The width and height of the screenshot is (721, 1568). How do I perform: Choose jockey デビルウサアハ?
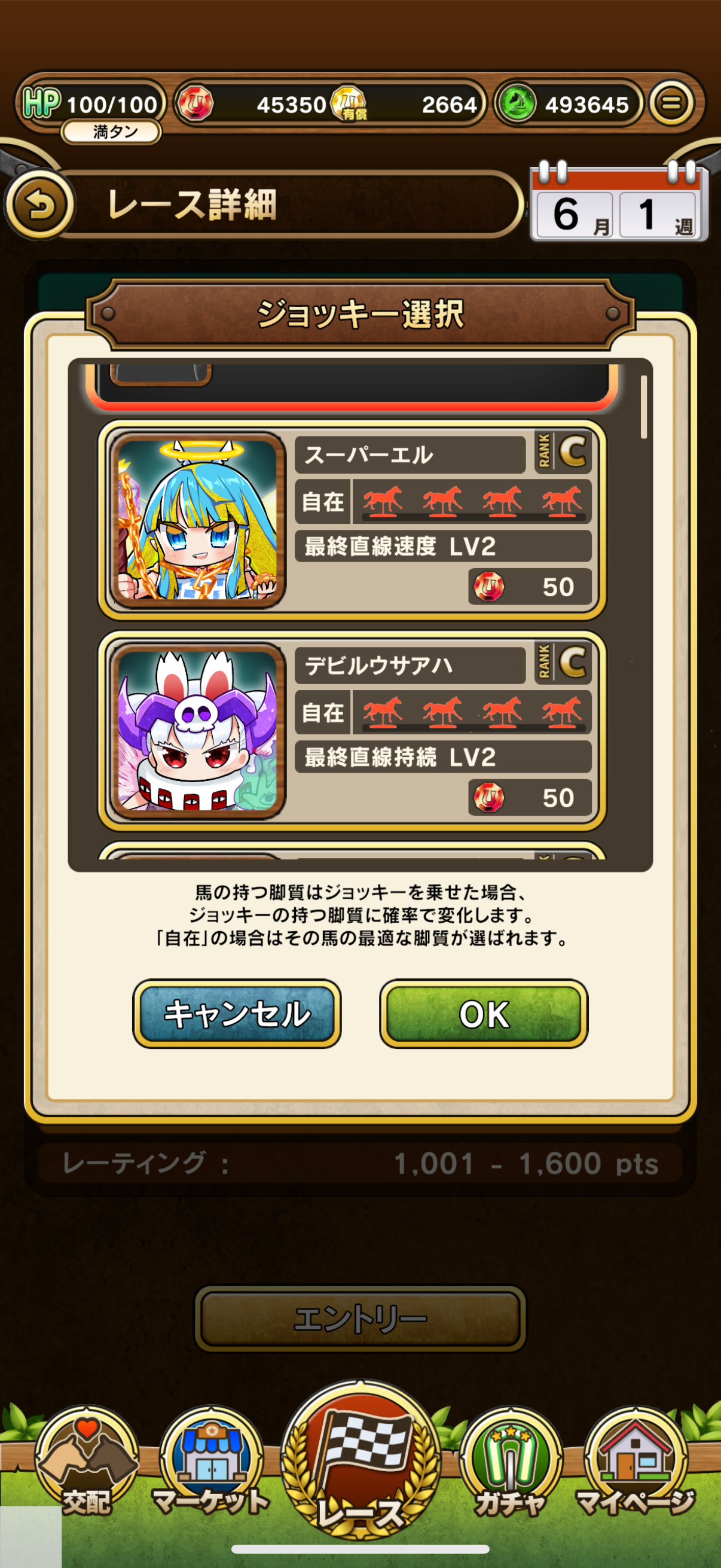pyautogui.click(x=352, y=730)
